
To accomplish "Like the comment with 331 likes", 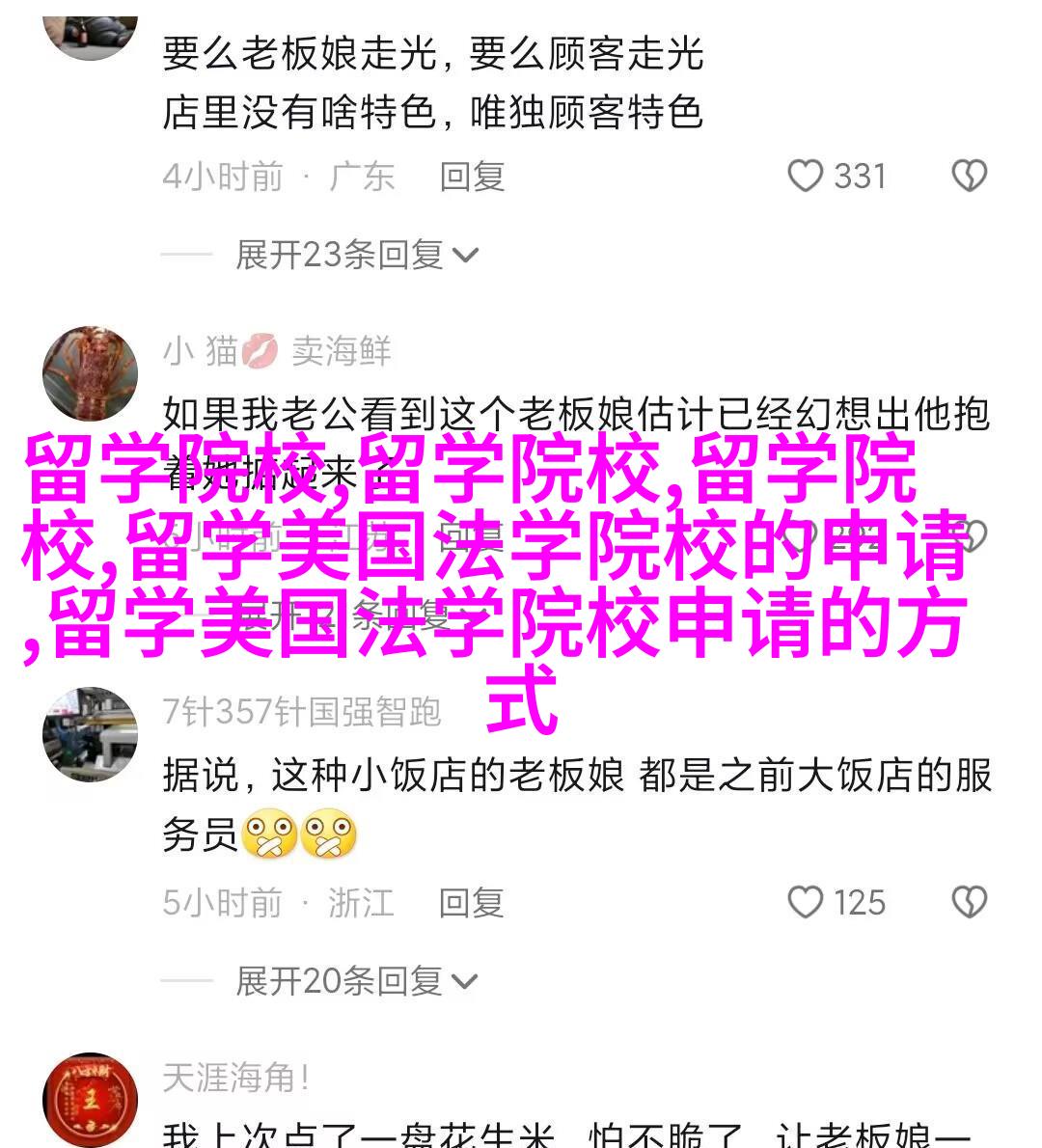I will tap(806, 177).
